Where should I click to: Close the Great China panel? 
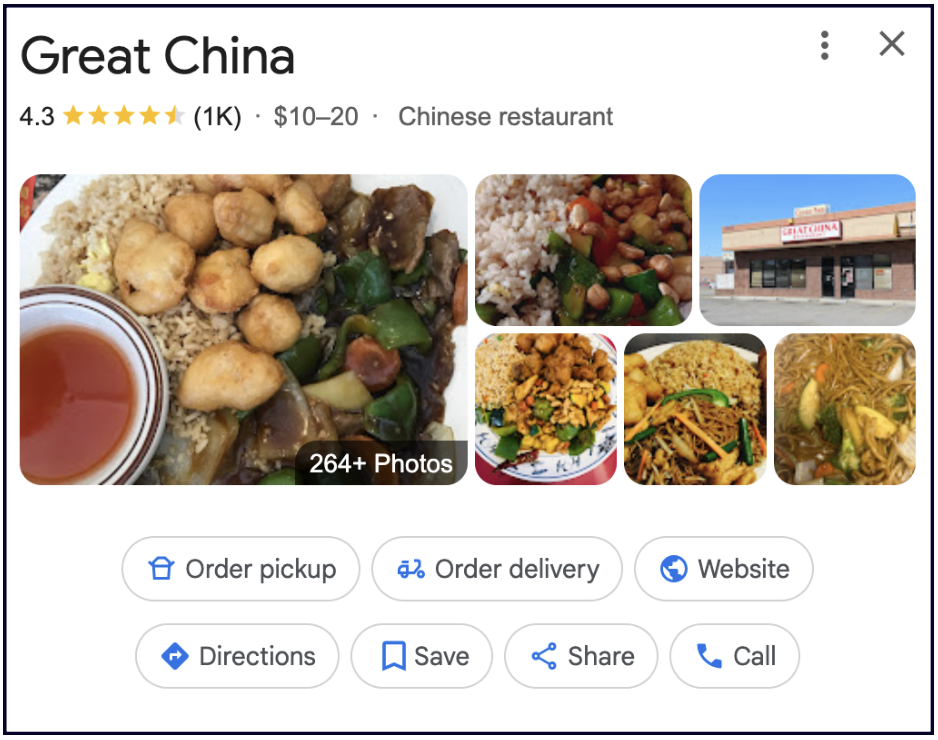[891, 44]
